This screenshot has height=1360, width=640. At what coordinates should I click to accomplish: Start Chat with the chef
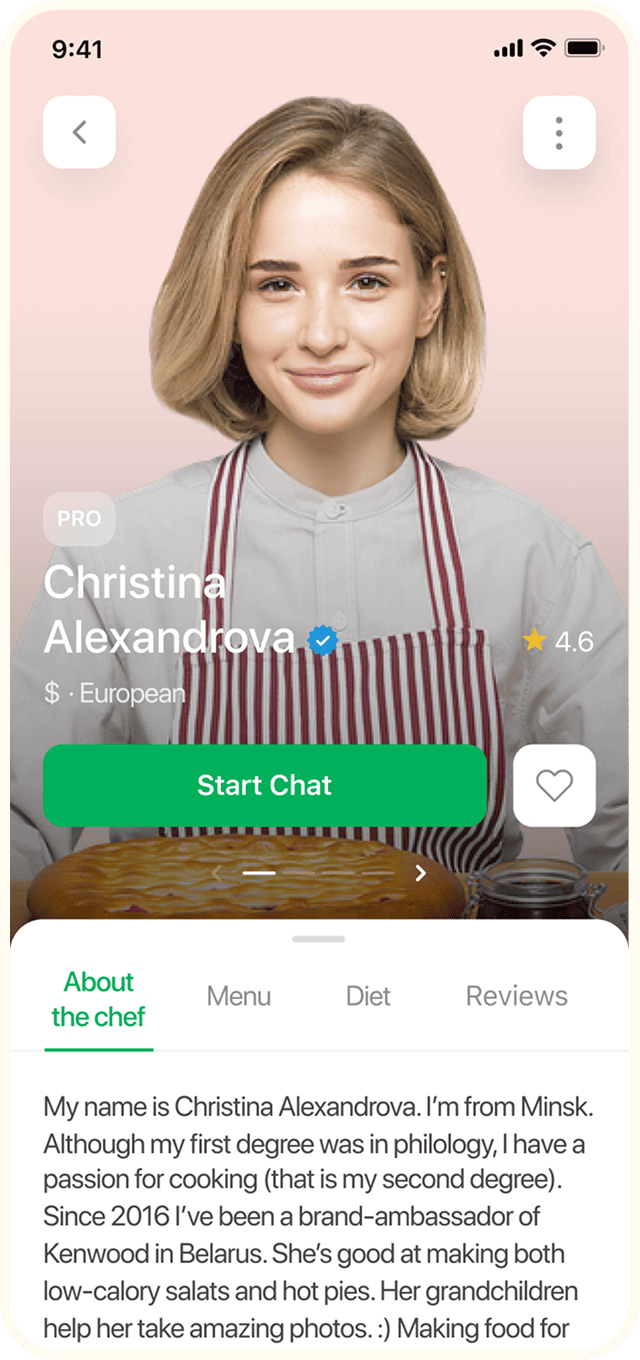click(265, 785)
